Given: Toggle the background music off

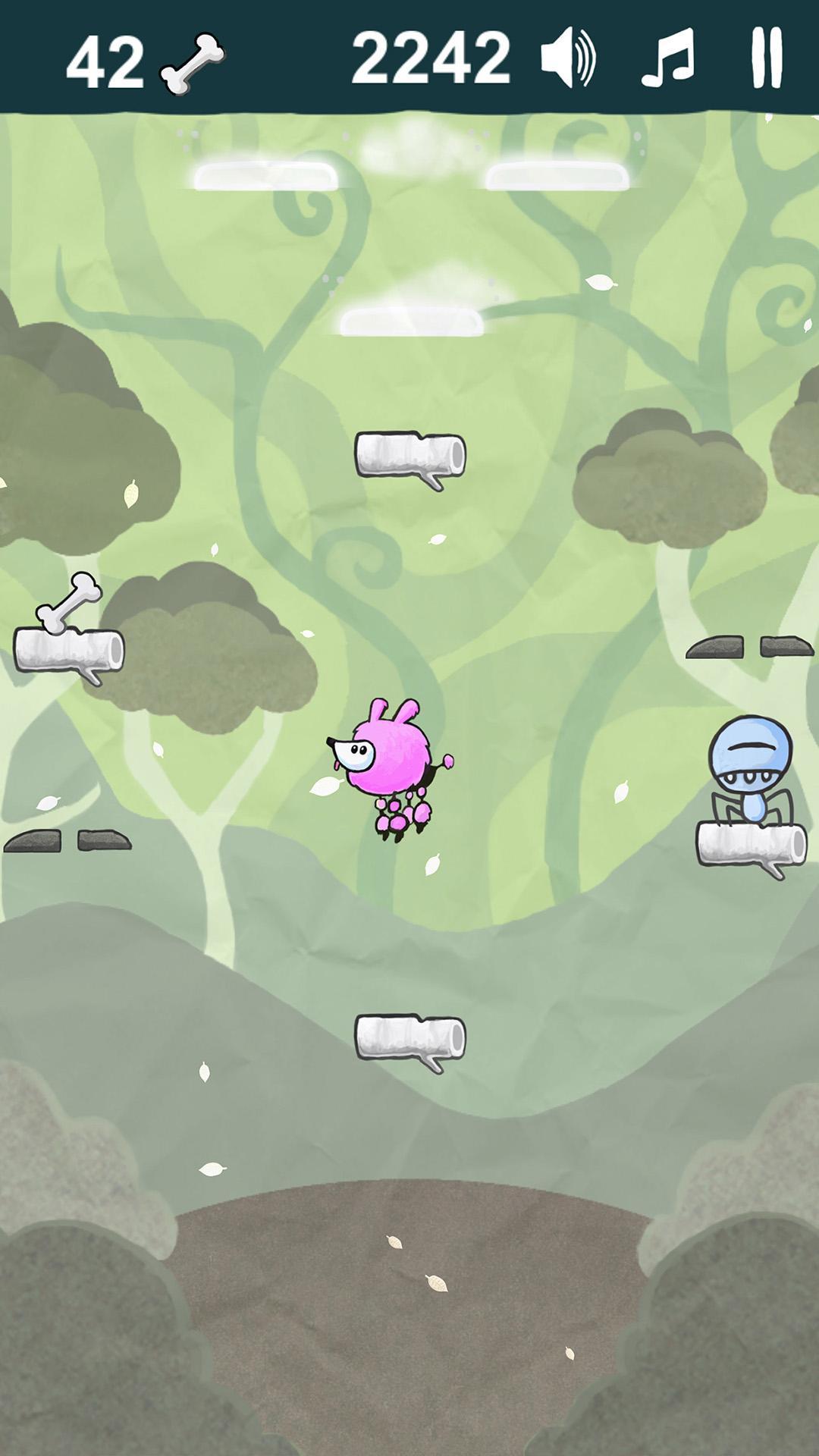Looking at the screenshot, I should click(x=668, y=58).
